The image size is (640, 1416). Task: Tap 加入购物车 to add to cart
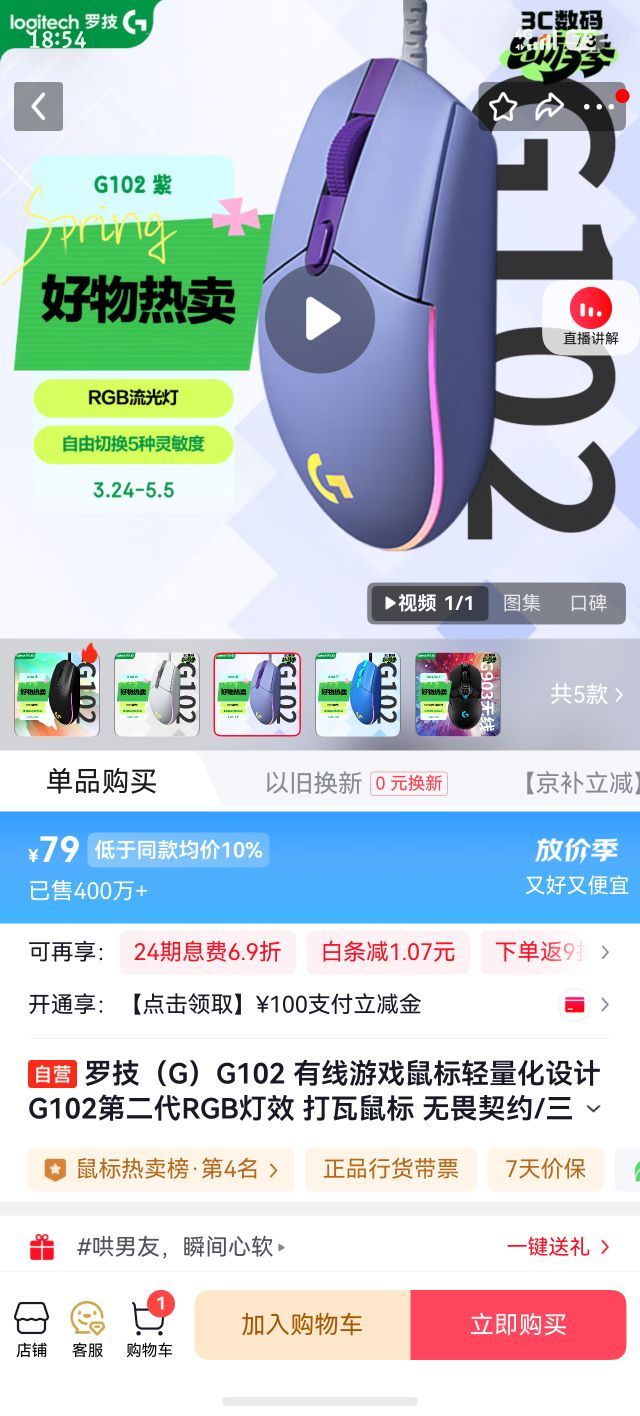(302, 1325)
